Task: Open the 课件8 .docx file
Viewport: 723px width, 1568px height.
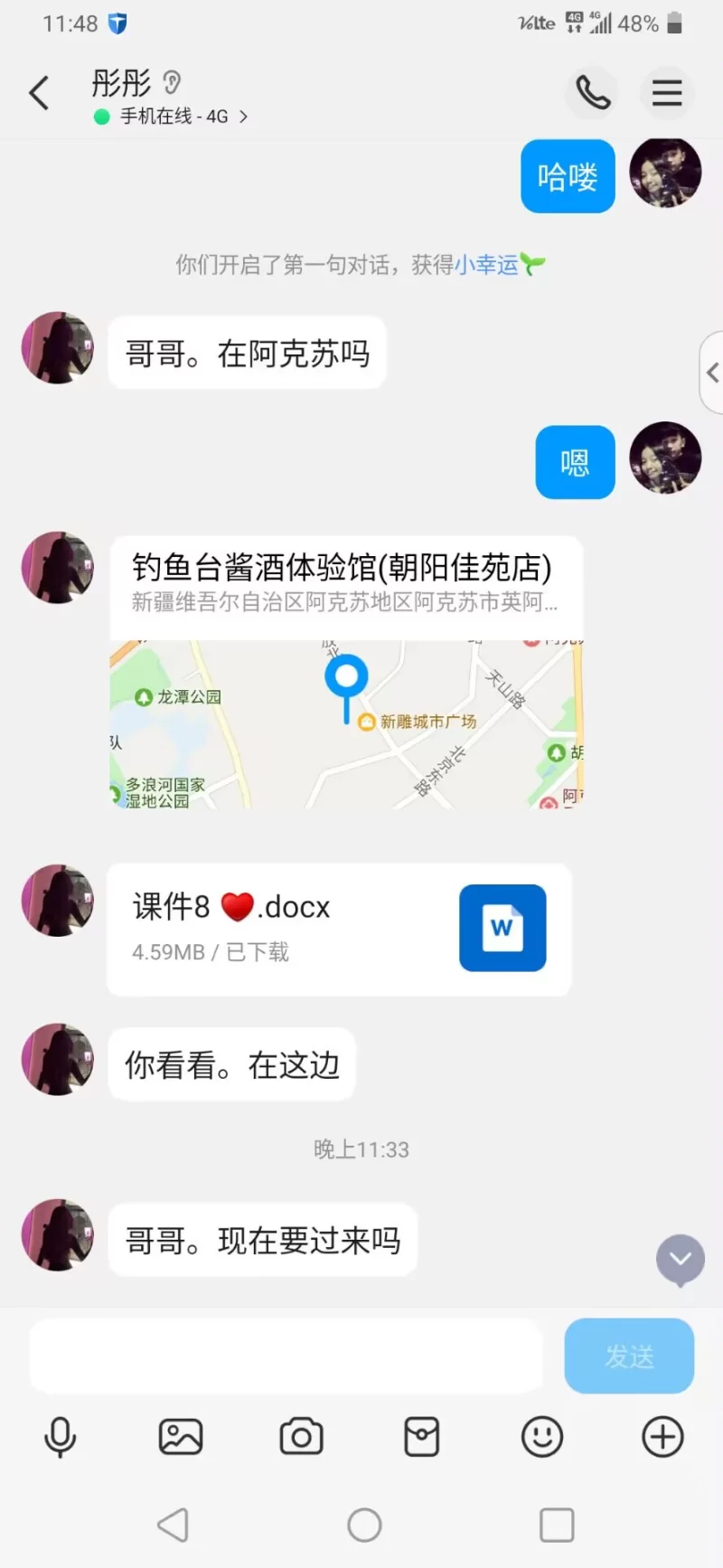Action: [x=339, y=929]
